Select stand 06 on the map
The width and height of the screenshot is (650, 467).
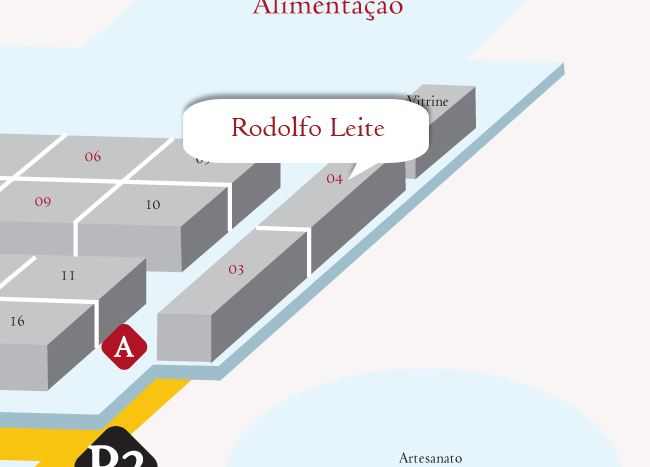[93, 157]
